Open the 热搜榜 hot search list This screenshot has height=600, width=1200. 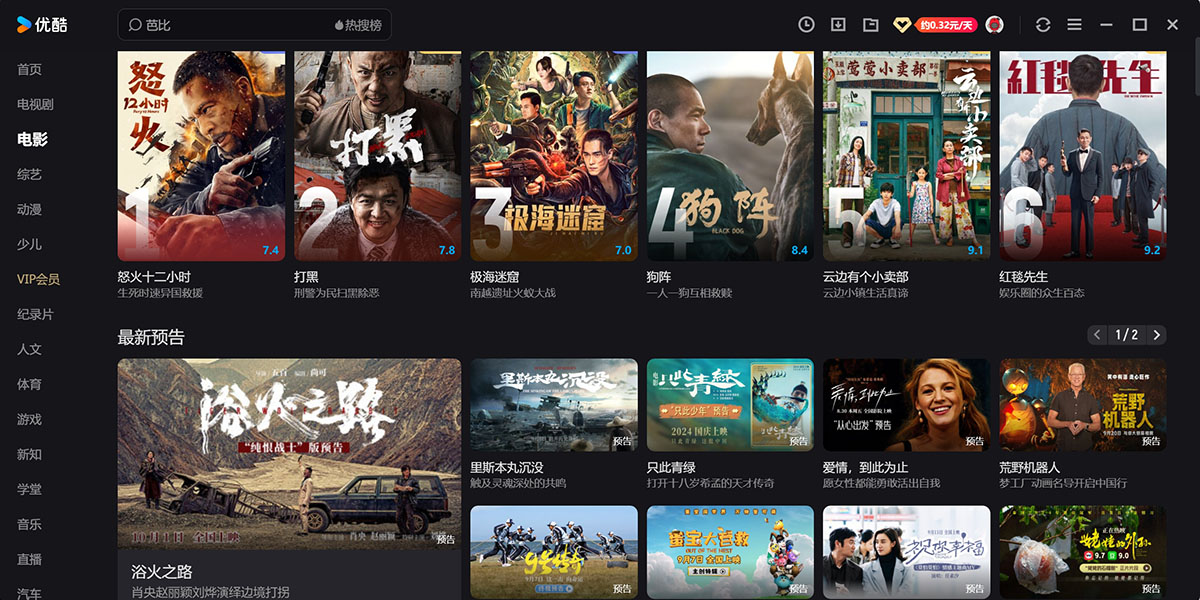(x=358, y=25)
